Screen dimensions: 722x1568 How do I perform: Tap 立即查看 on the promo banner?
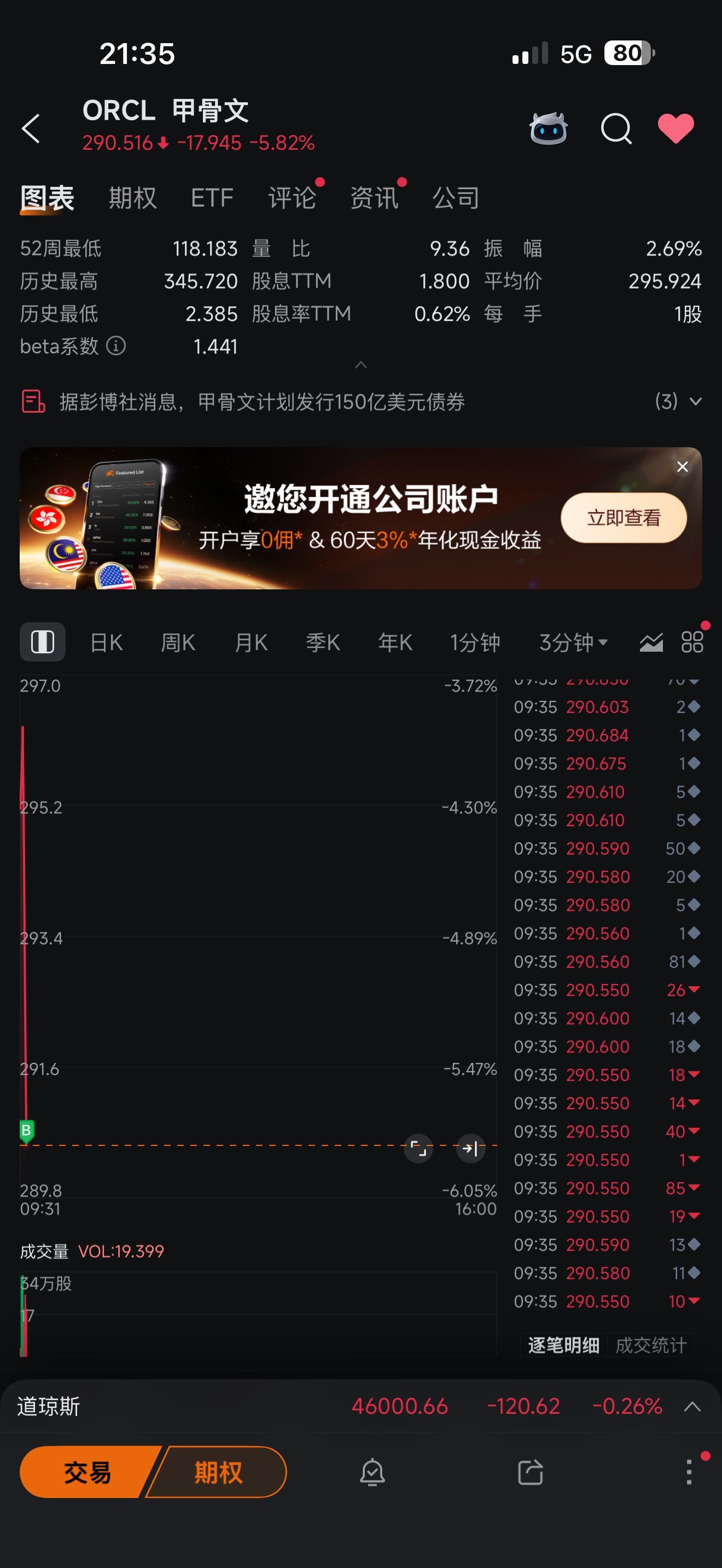tap(624, 518)
